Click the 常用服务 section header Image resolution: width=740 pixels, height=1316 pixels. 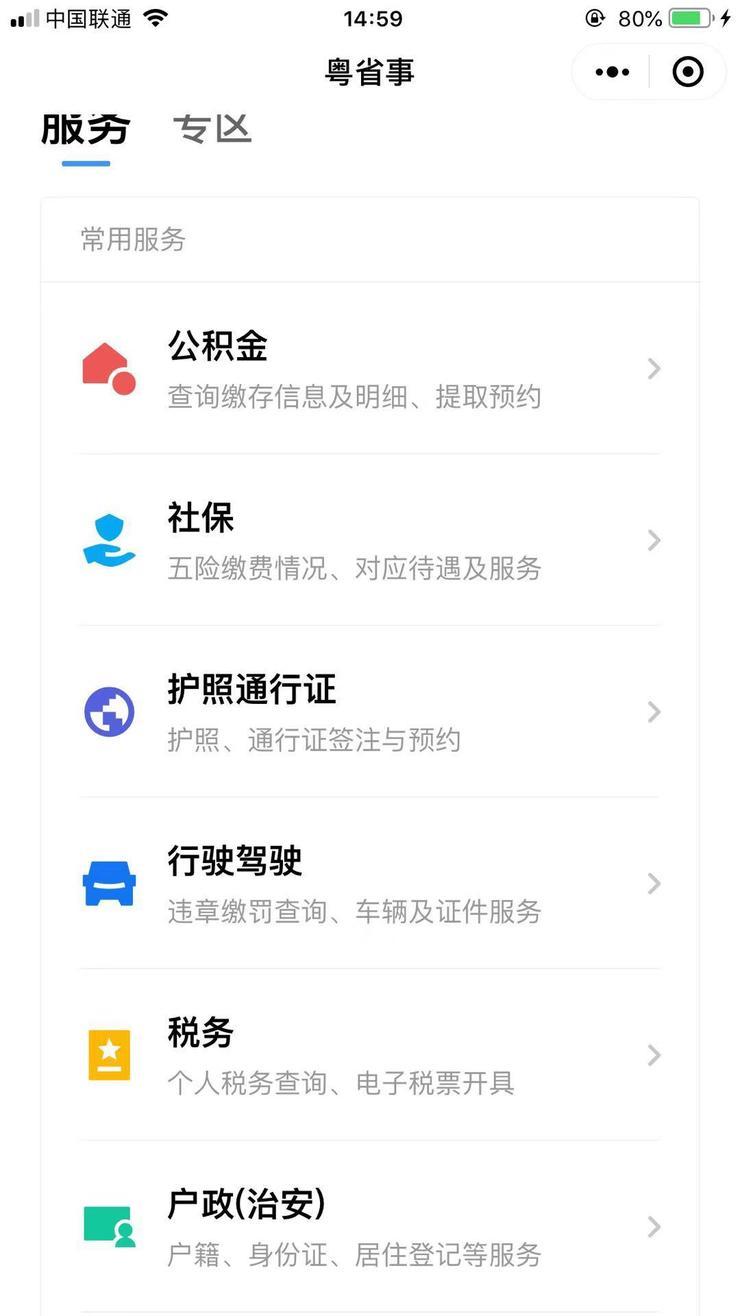tap(131, 239)
